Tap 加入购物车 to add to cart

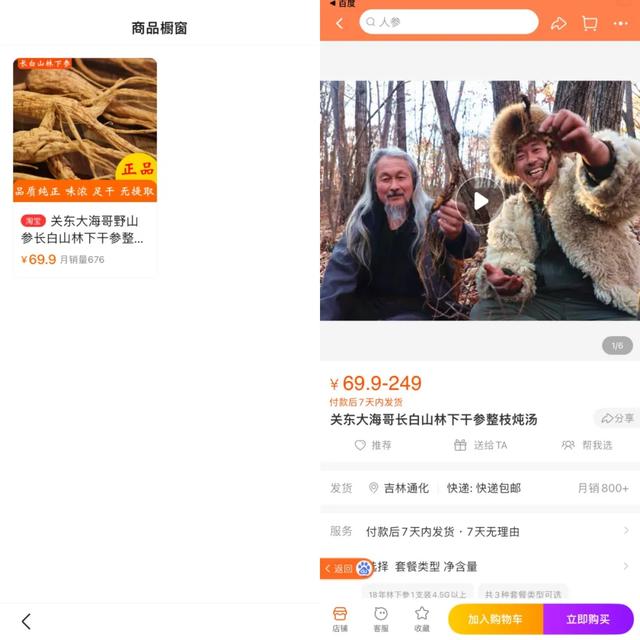(x=495, y=619)
